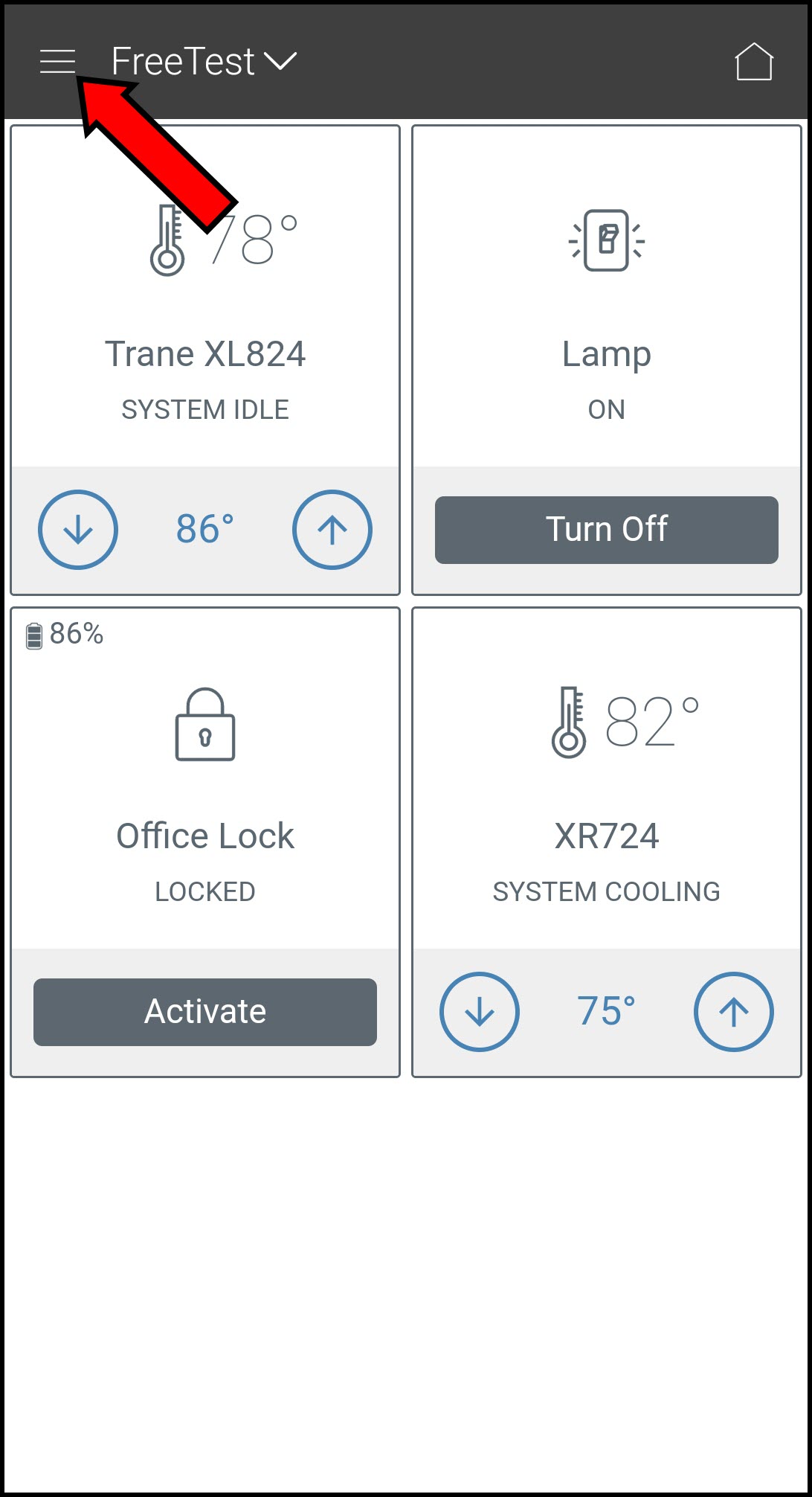Increase the XR724 setpoint temperature
The width and height of the screenshot is (812, 1497).
coord(733,1012)
